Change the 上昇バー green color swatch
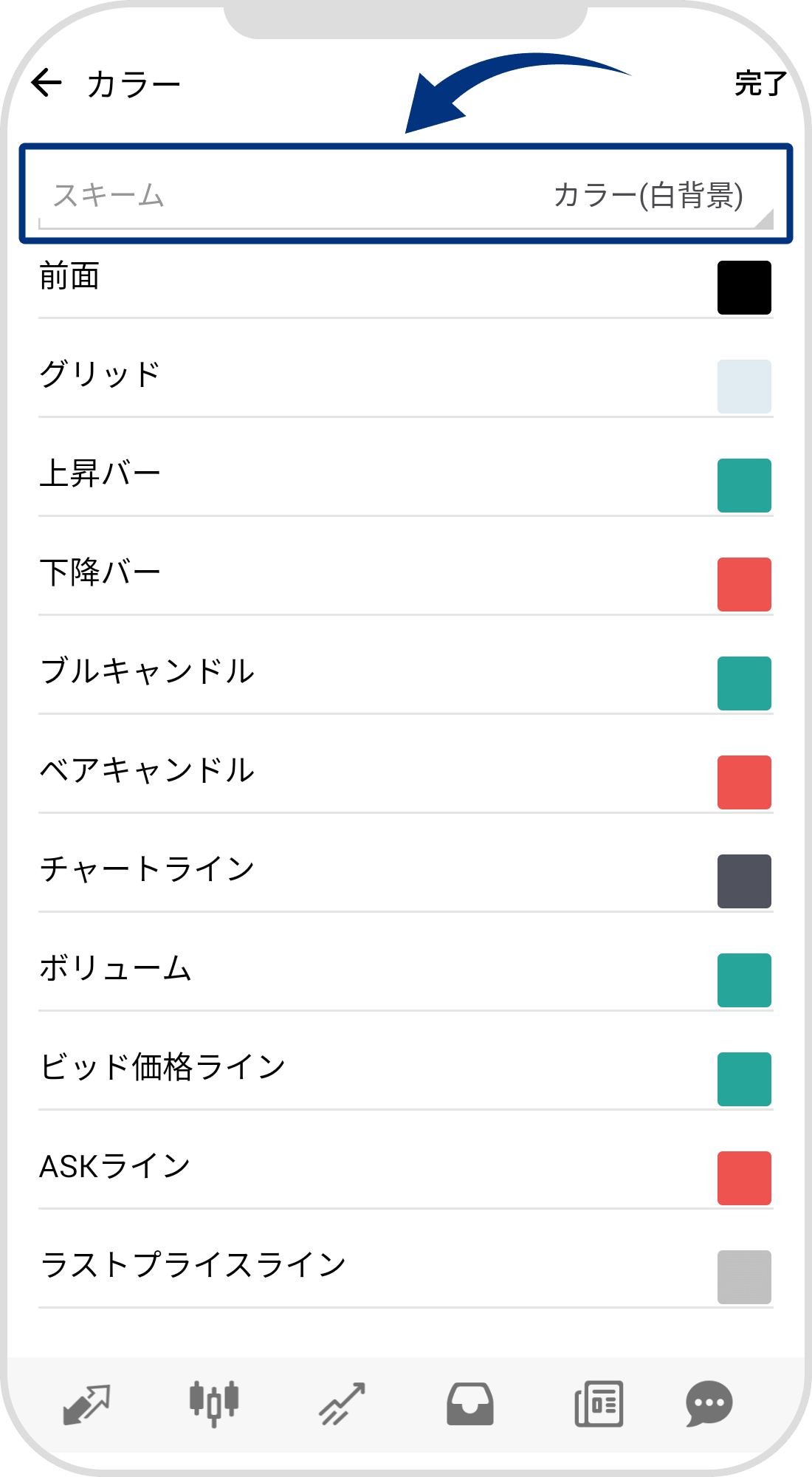This screenshot has width=812, height=1477. pos(744,484)
